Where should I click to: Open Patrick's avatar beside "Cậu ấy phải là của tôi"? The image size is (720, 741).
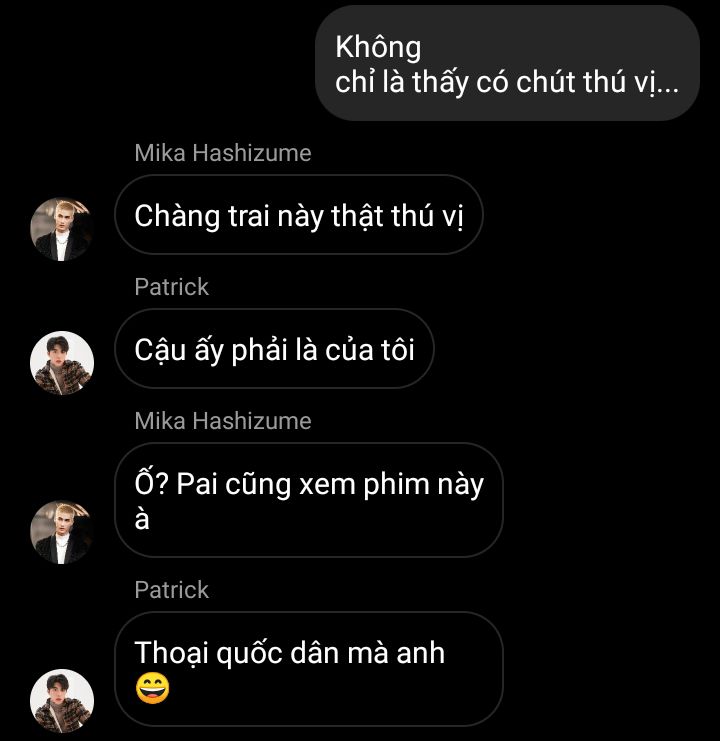click(x=62, y=363)
